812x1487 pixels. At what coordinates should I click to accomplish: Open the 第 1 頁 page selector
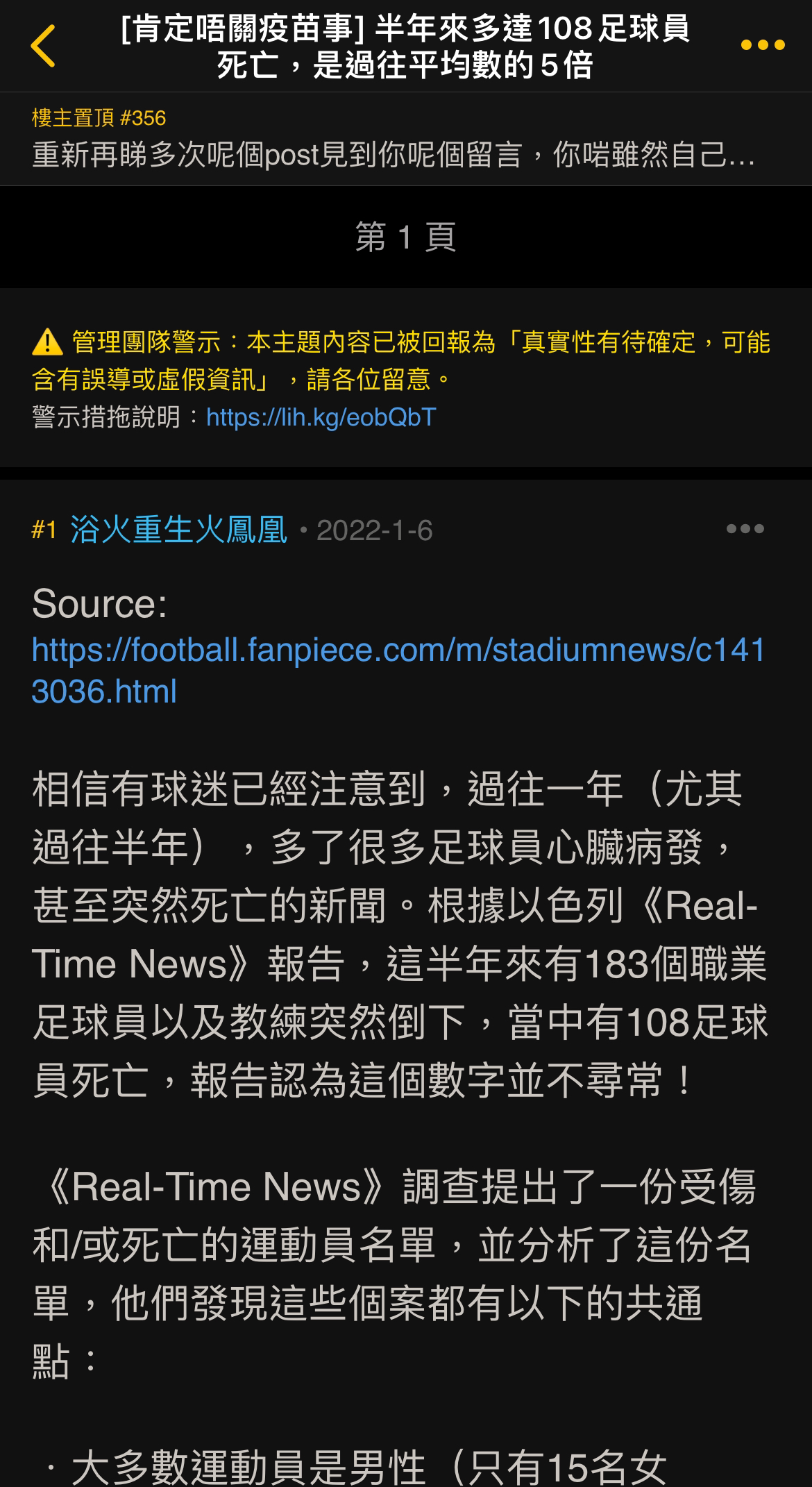coord(406,237)
